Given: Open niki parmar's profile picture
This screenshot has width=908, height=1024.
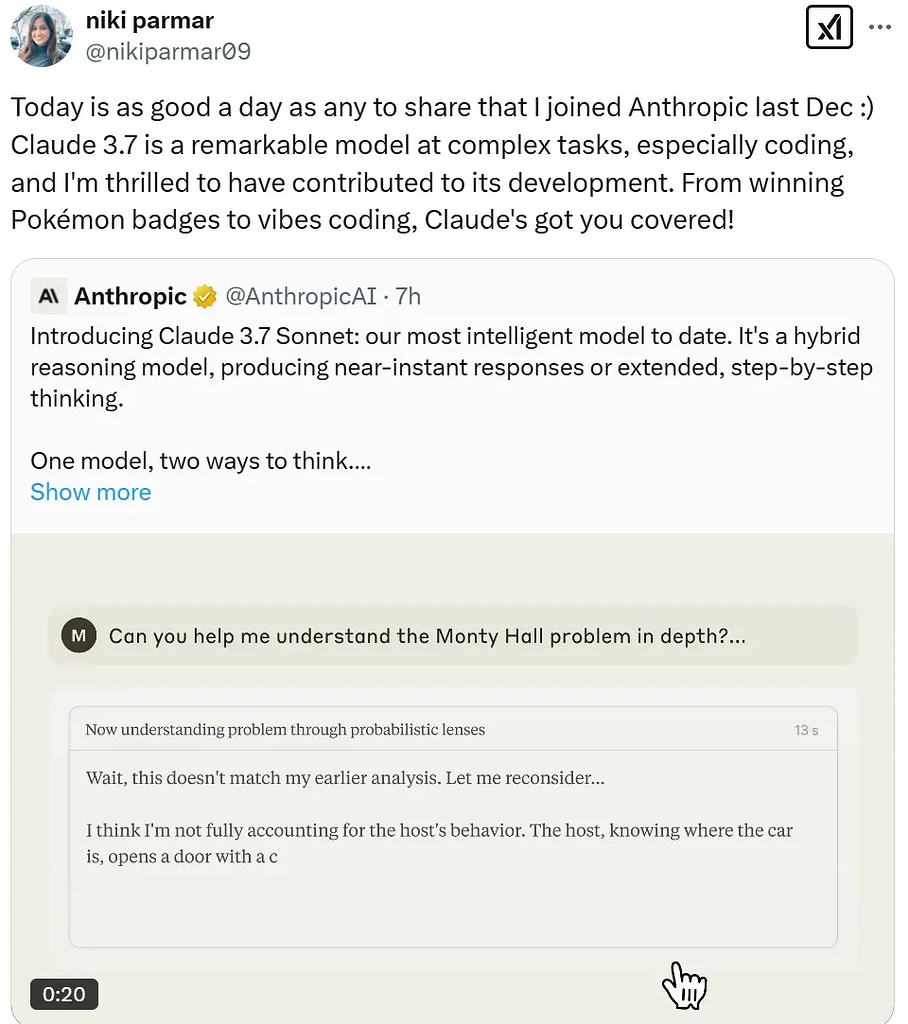Looking at the screenshot, I should [x=41, y=36].
